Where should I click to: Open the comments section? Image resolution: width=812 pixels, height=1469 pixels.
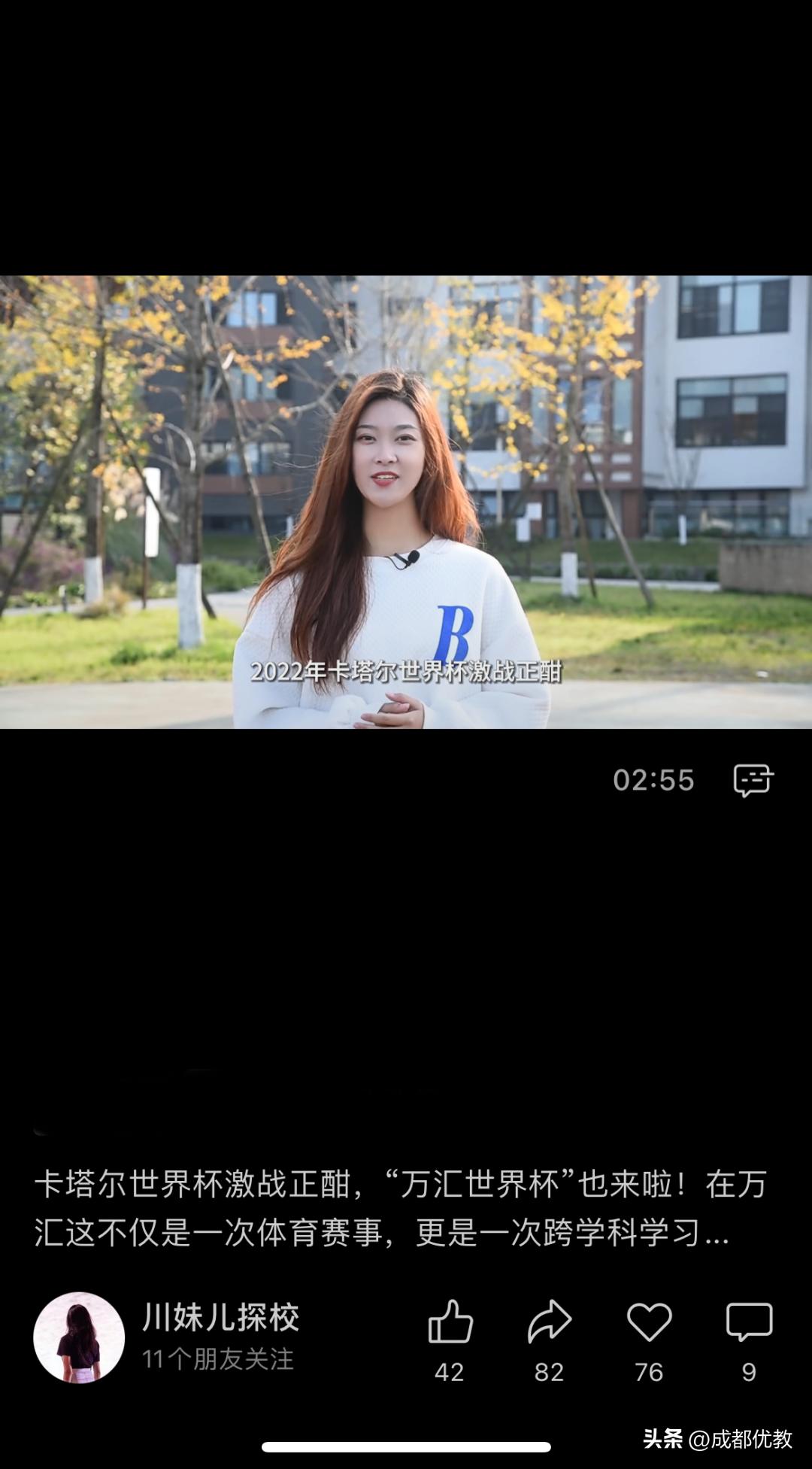click(749, 1322)
